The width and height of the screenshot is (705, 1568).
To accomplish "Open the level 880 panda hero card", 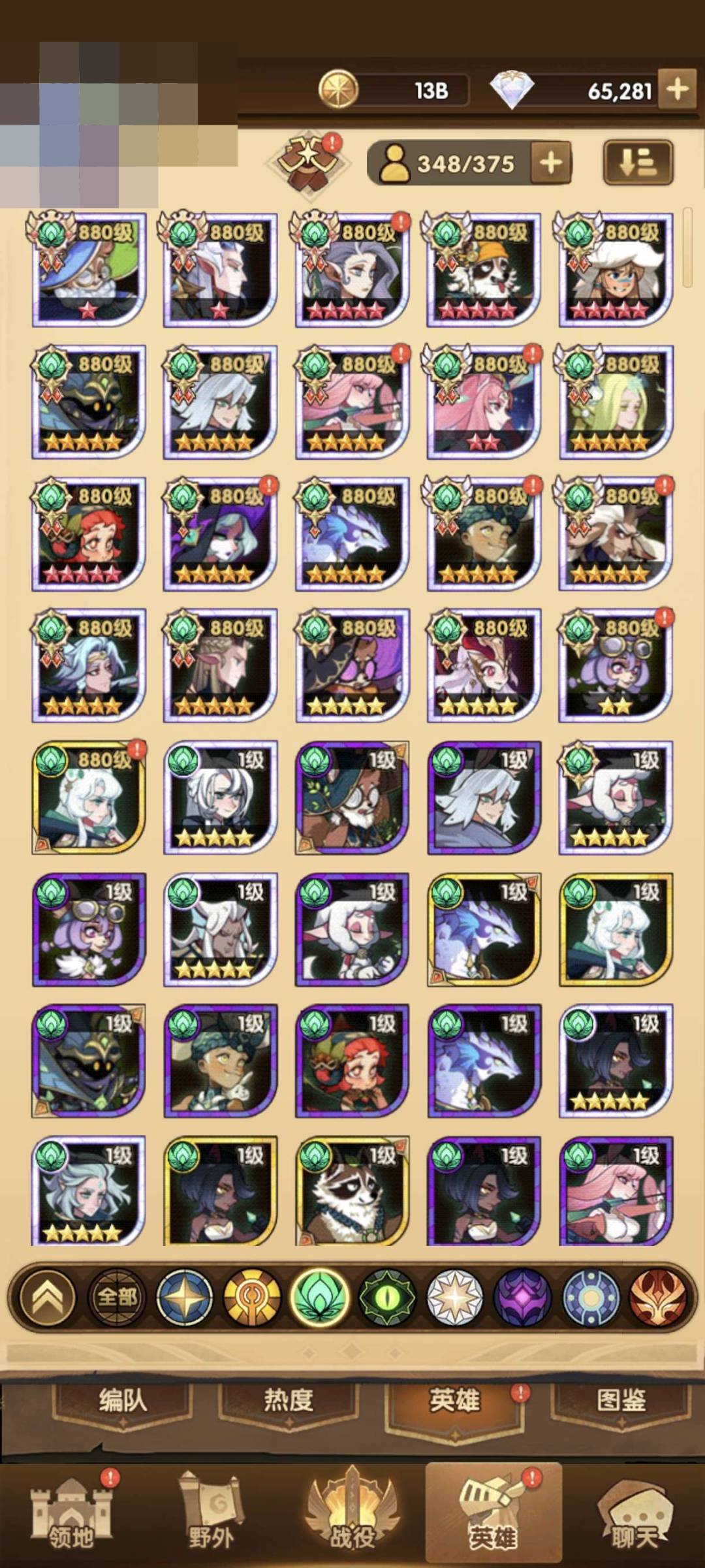I will click(483, 269).
